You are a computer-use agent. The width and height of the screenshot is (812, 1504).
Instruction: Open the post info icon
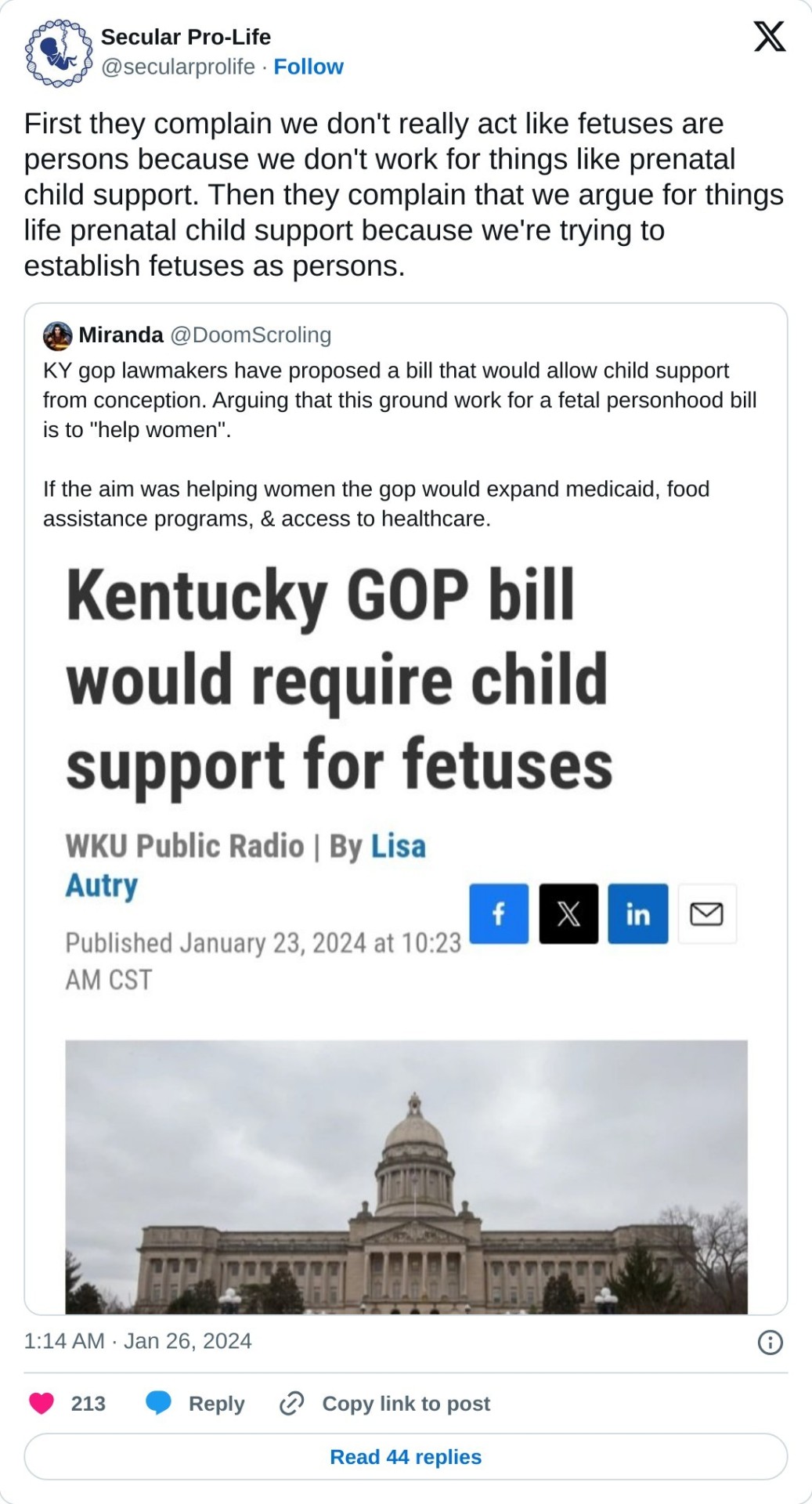pos(770,1343)
